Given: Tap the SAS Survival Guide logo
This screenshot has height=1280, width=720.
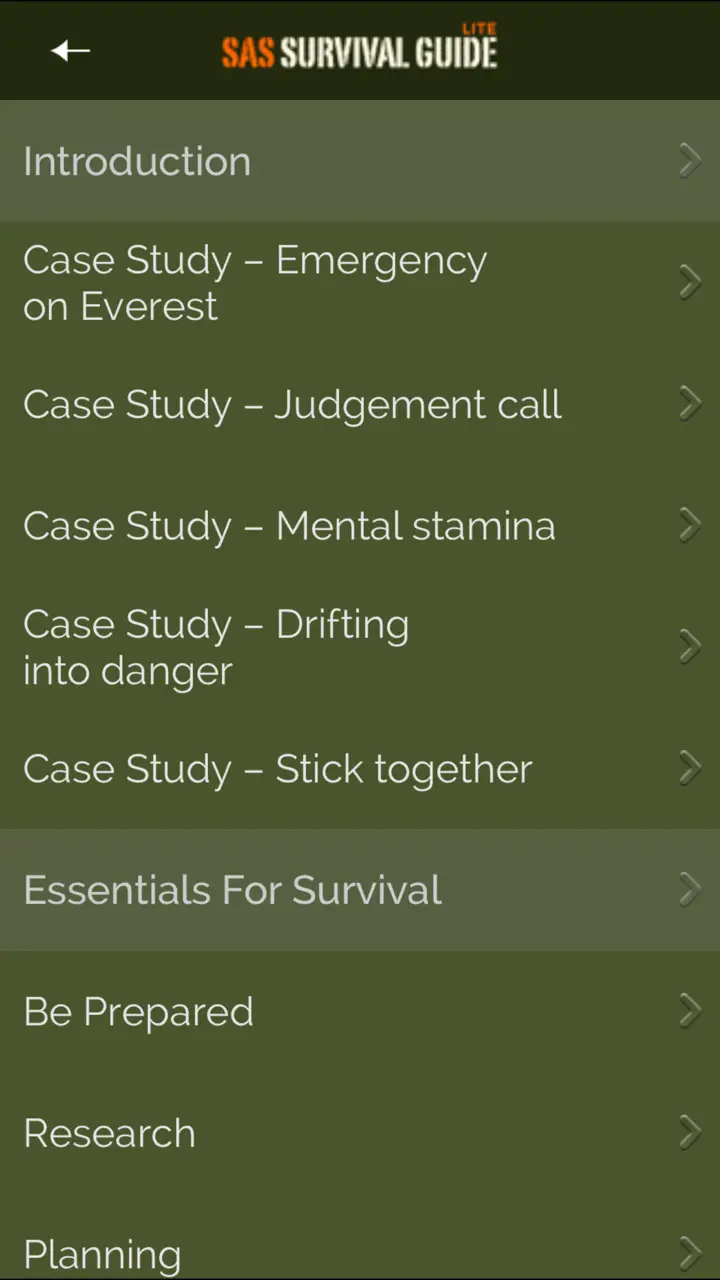Looking at the screenshot, I should pos(360,50).
